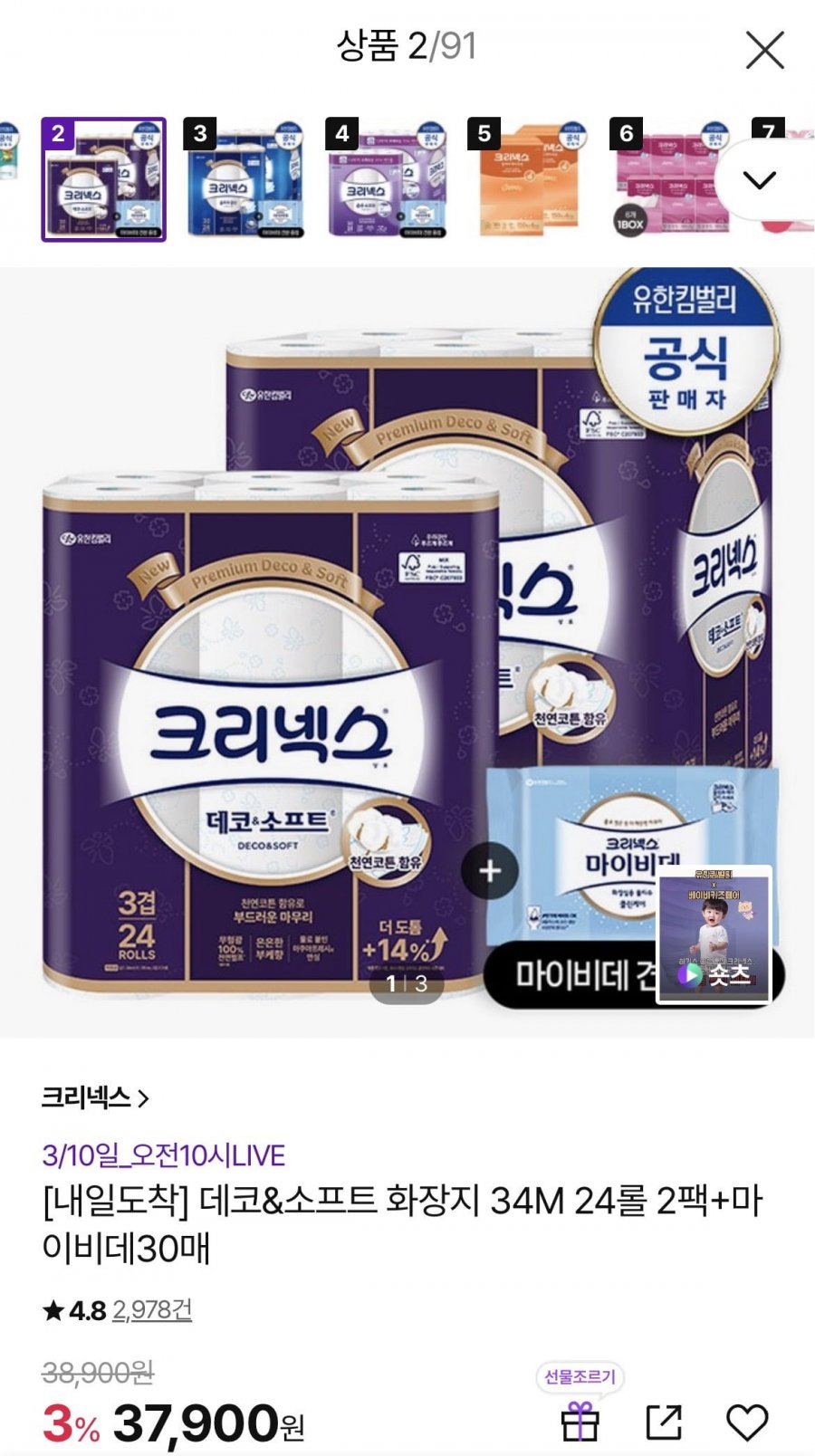
Task: Expand the product thumbnail list chevron
Action: click(759, 179)
